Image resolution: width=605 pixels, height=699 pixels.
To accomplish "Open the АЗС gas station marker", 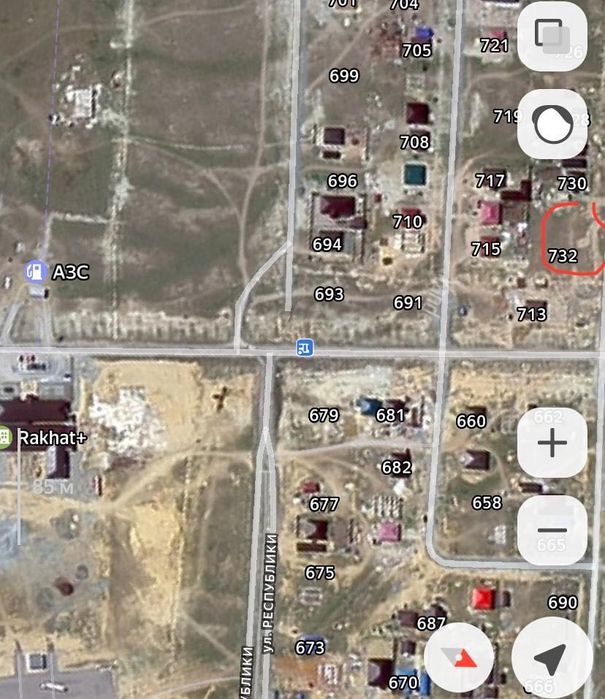I will tap(36, 270).
